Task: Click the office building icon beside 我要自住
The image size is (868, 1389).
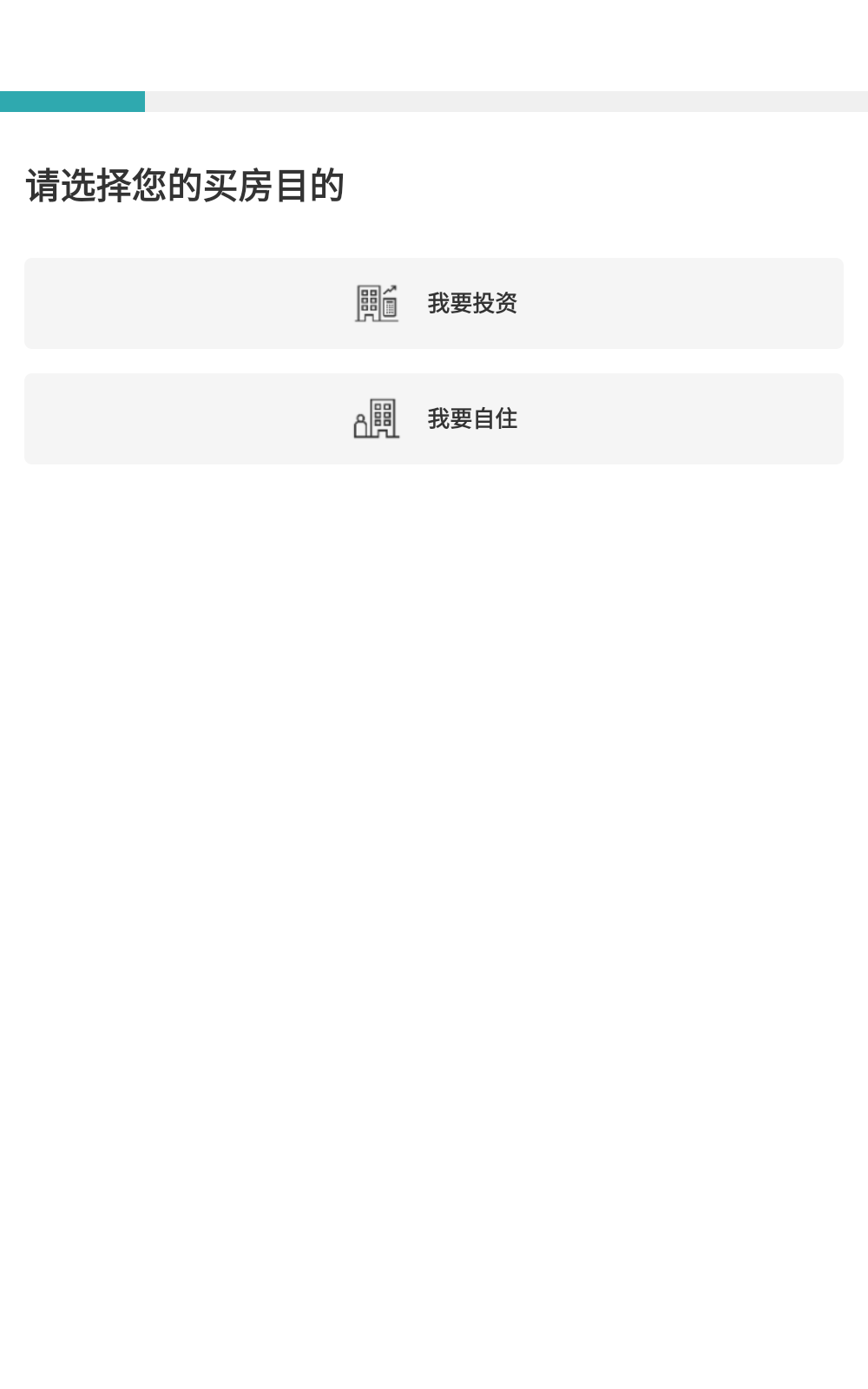Action: 381,418
